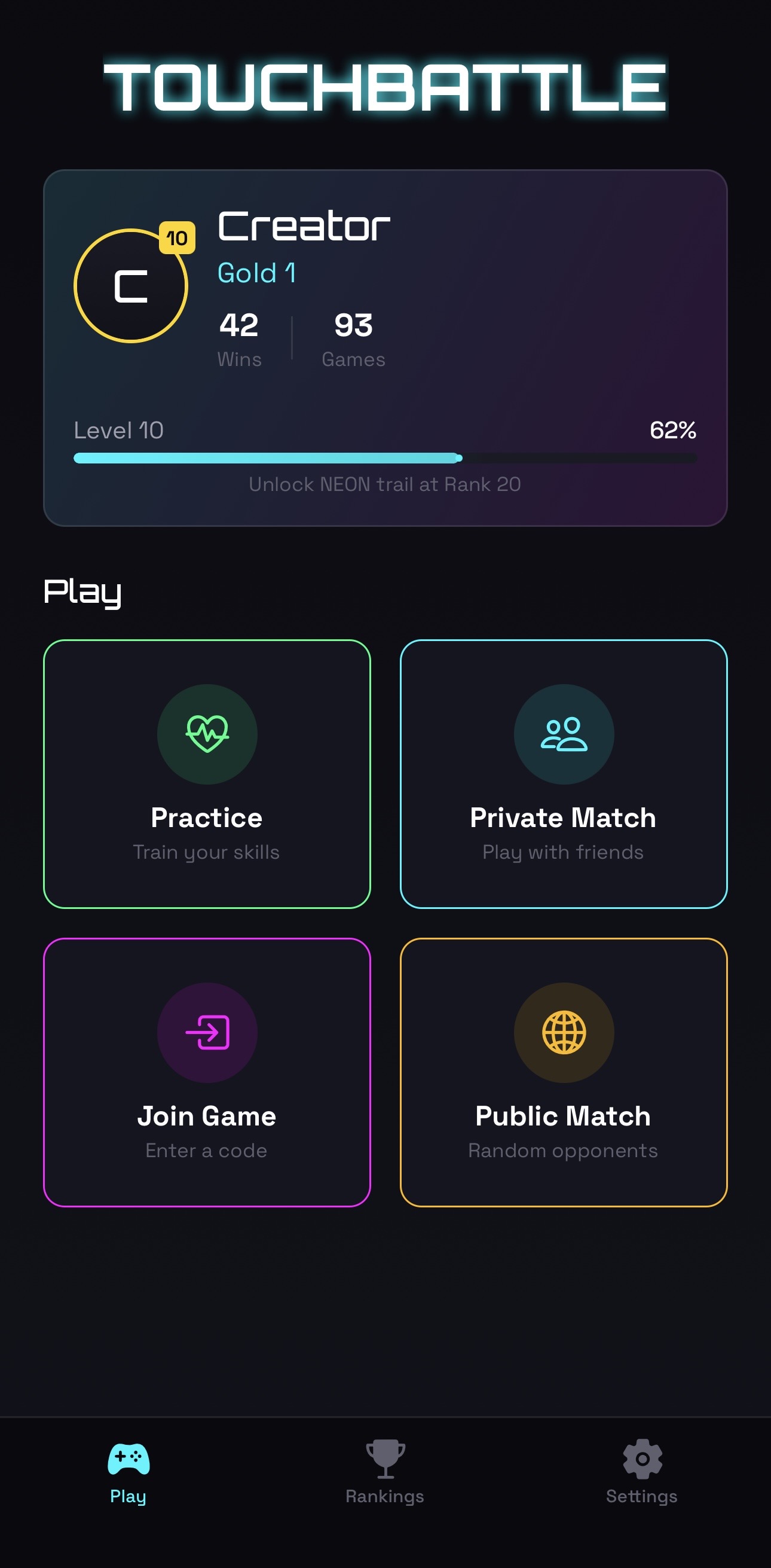Click the Private Match friends icon
This screenshot has width=771, height=1568.
563,735
